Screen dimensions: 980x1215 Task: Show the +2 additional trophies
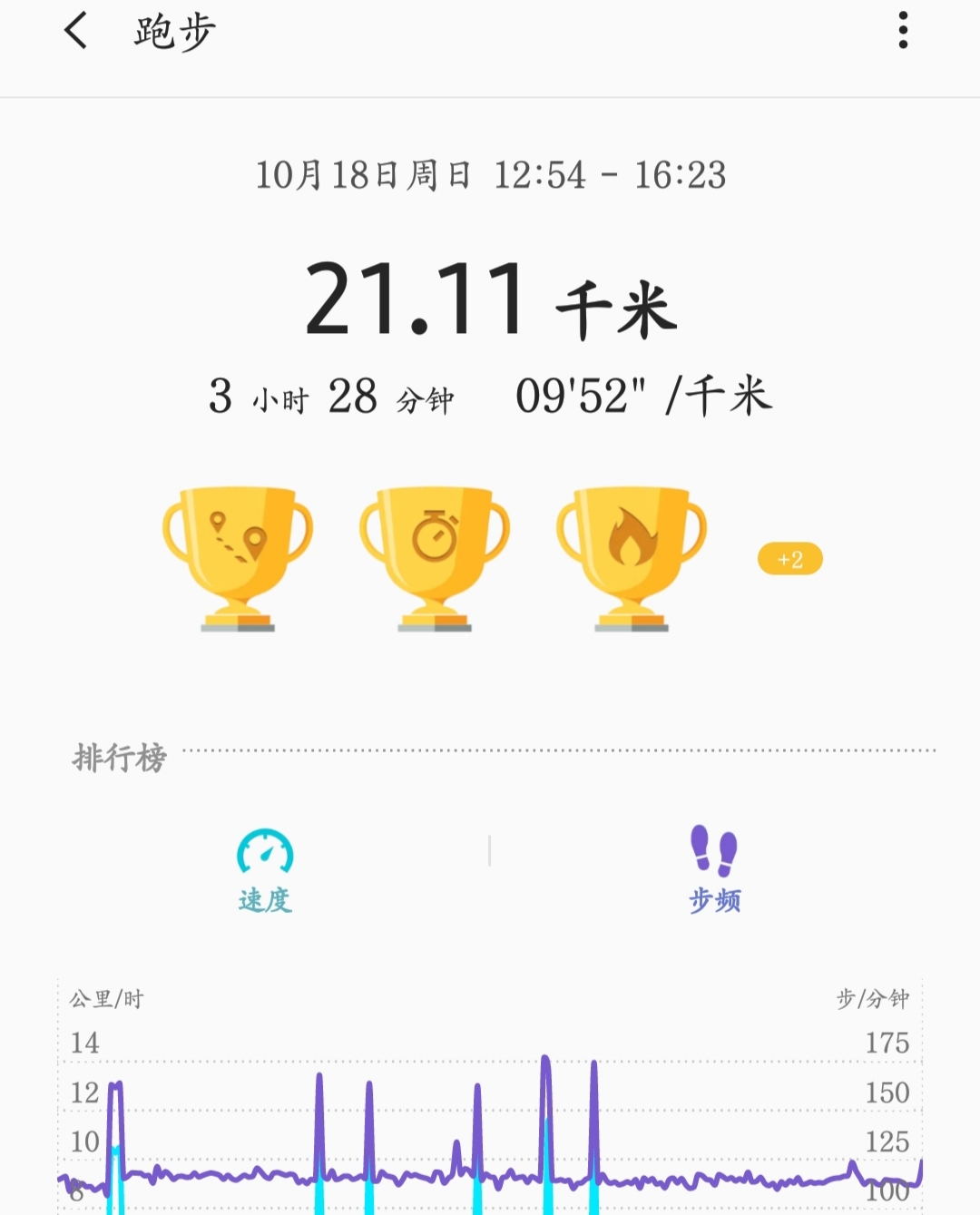point(789,559)
